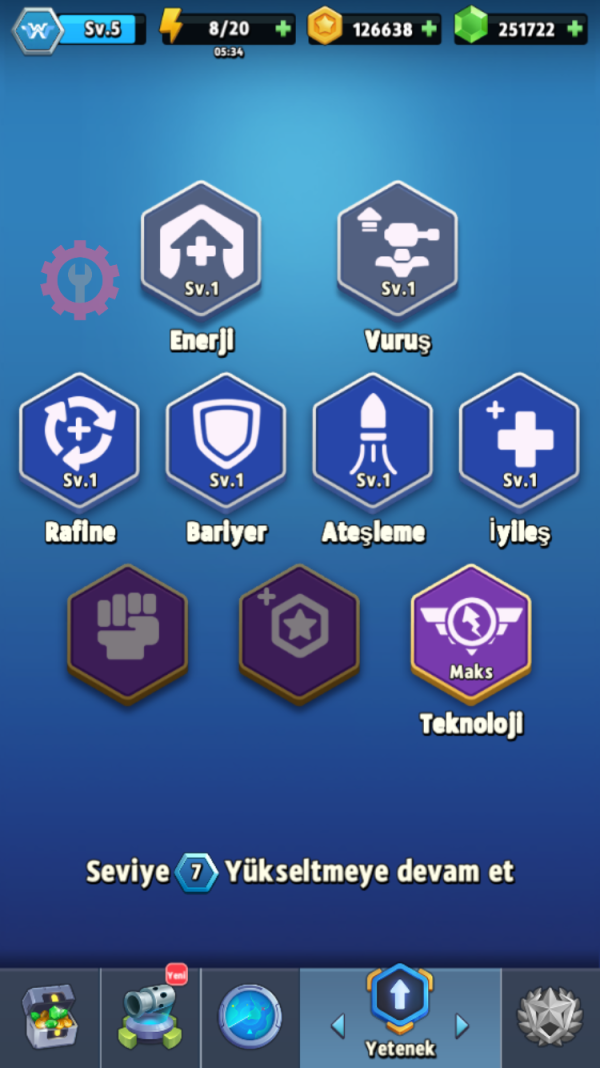Switch to the treasure chest tab
The image size is (600, 1068).
tap(50, 1018)
